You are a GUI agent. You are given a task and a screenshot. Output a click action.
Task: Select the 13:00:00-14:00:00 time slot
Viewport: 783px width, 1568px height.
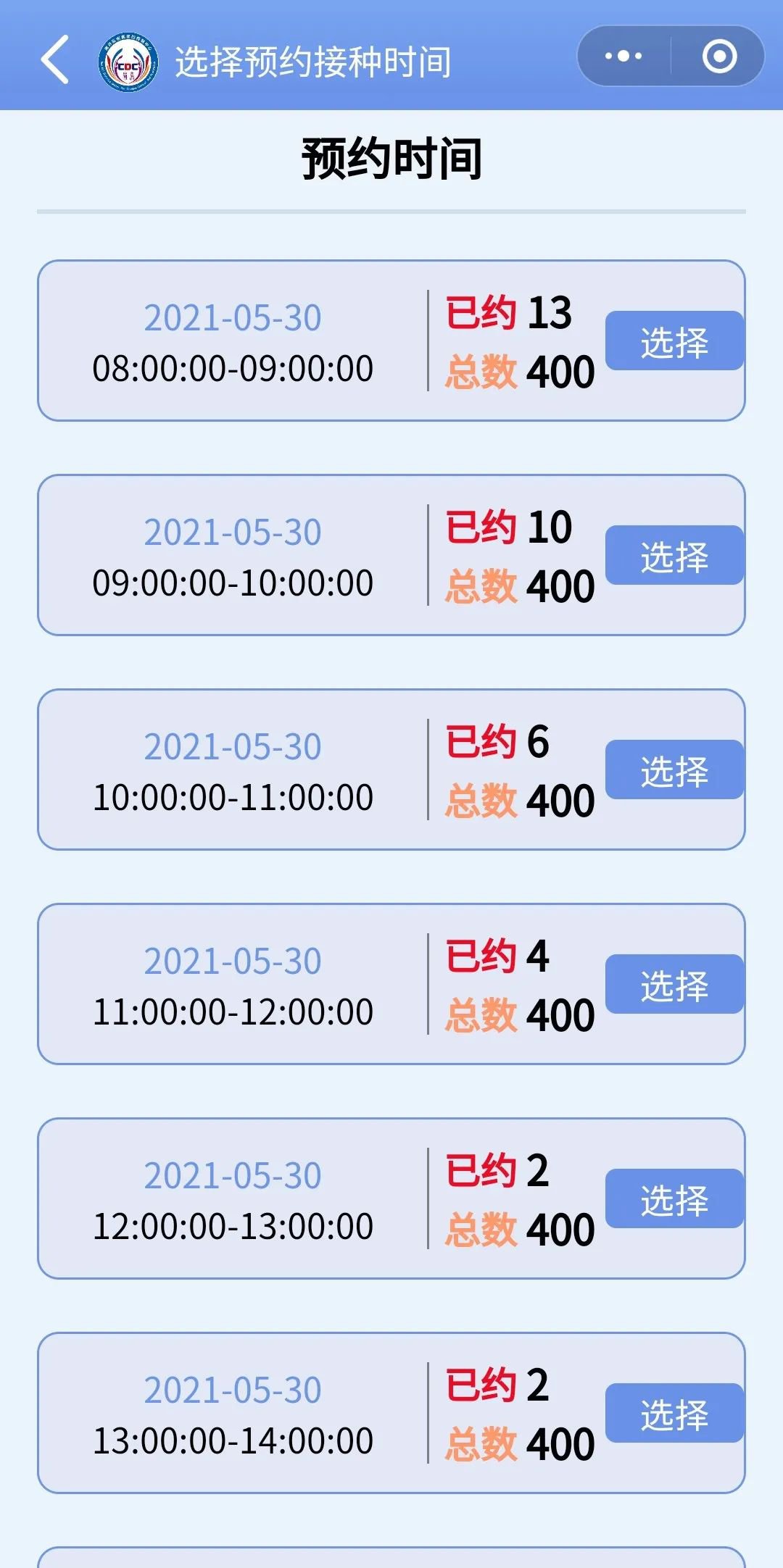click(x=674, y=1414)
